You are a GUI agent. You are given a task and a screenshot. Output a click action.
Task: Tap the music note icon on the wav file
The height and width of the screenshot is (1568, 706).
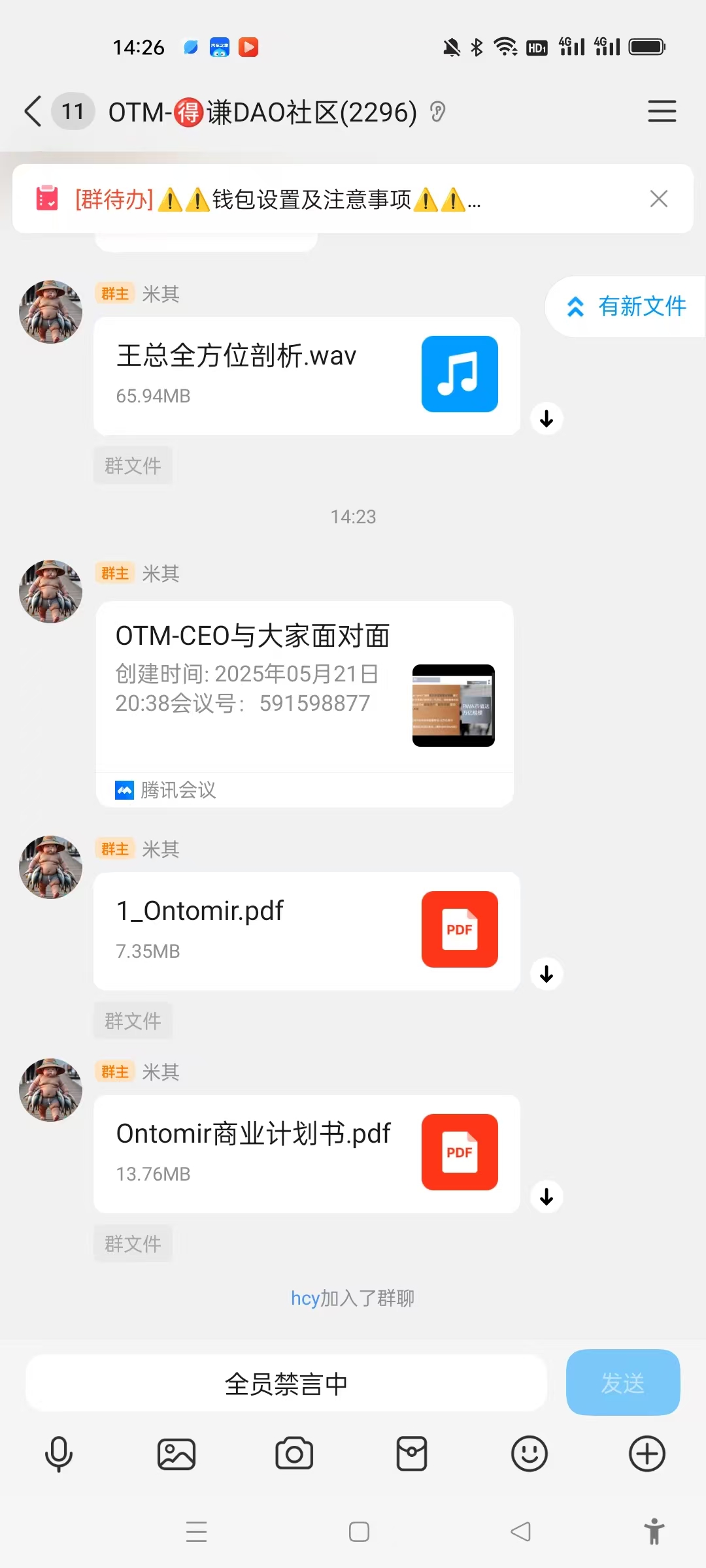460,374
